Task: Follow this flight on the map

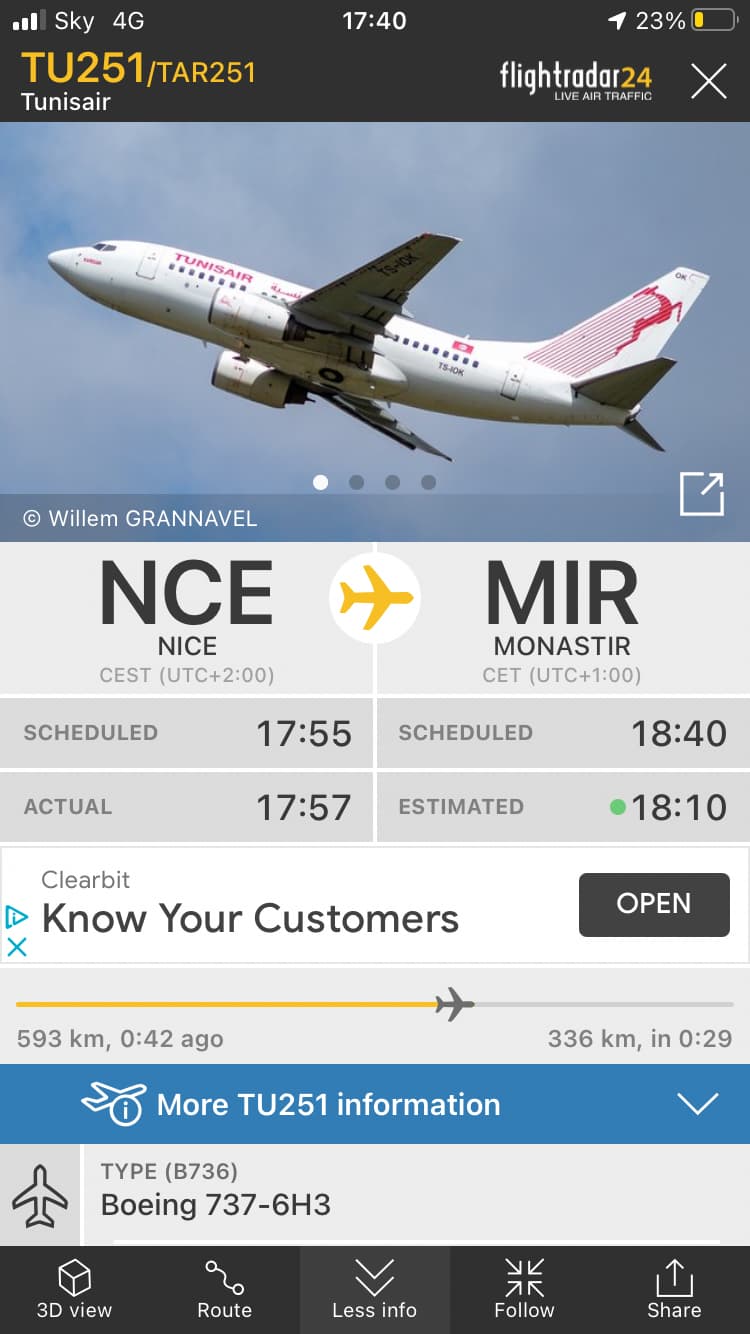Action: click(524, 1290)
